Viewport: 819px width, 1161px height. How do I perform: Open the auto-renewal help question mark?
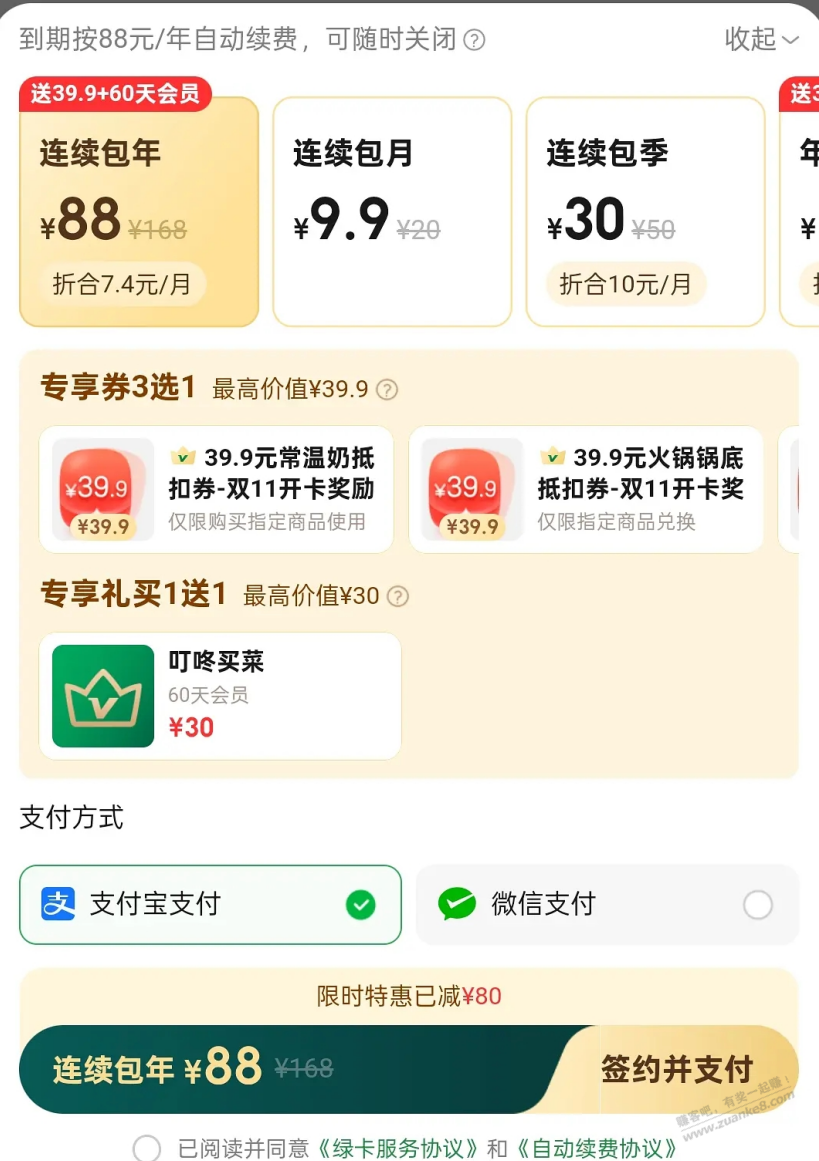[475, 40]
